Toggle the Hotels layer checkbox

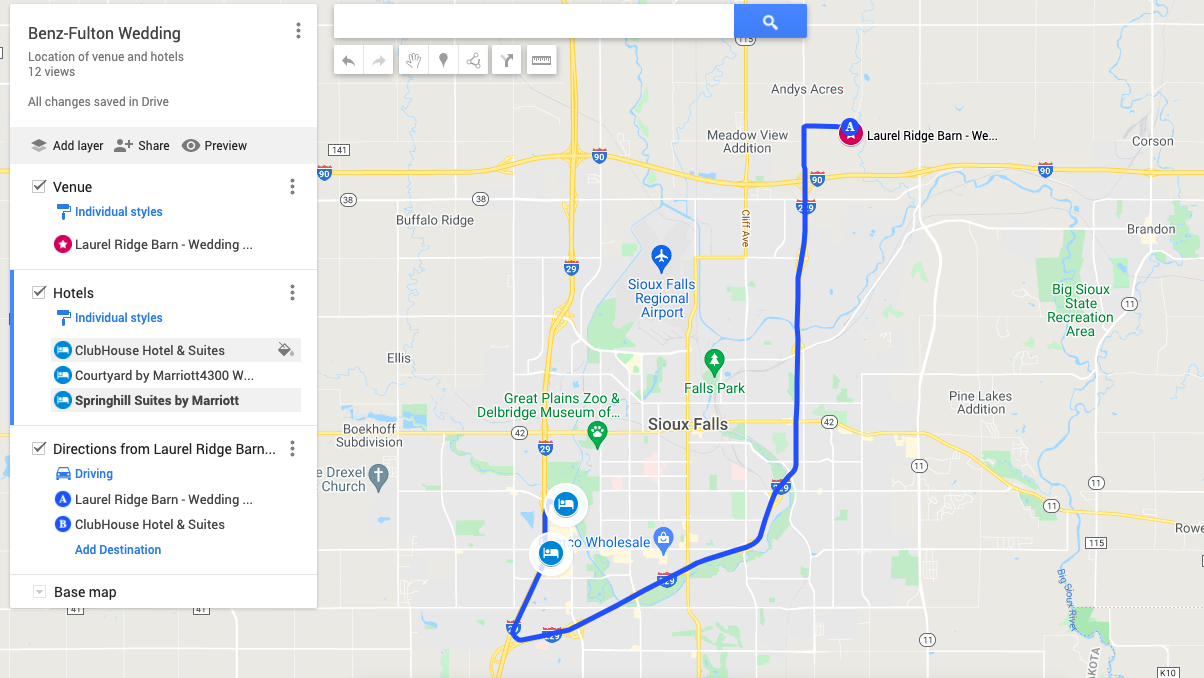[x=39, y=293]
